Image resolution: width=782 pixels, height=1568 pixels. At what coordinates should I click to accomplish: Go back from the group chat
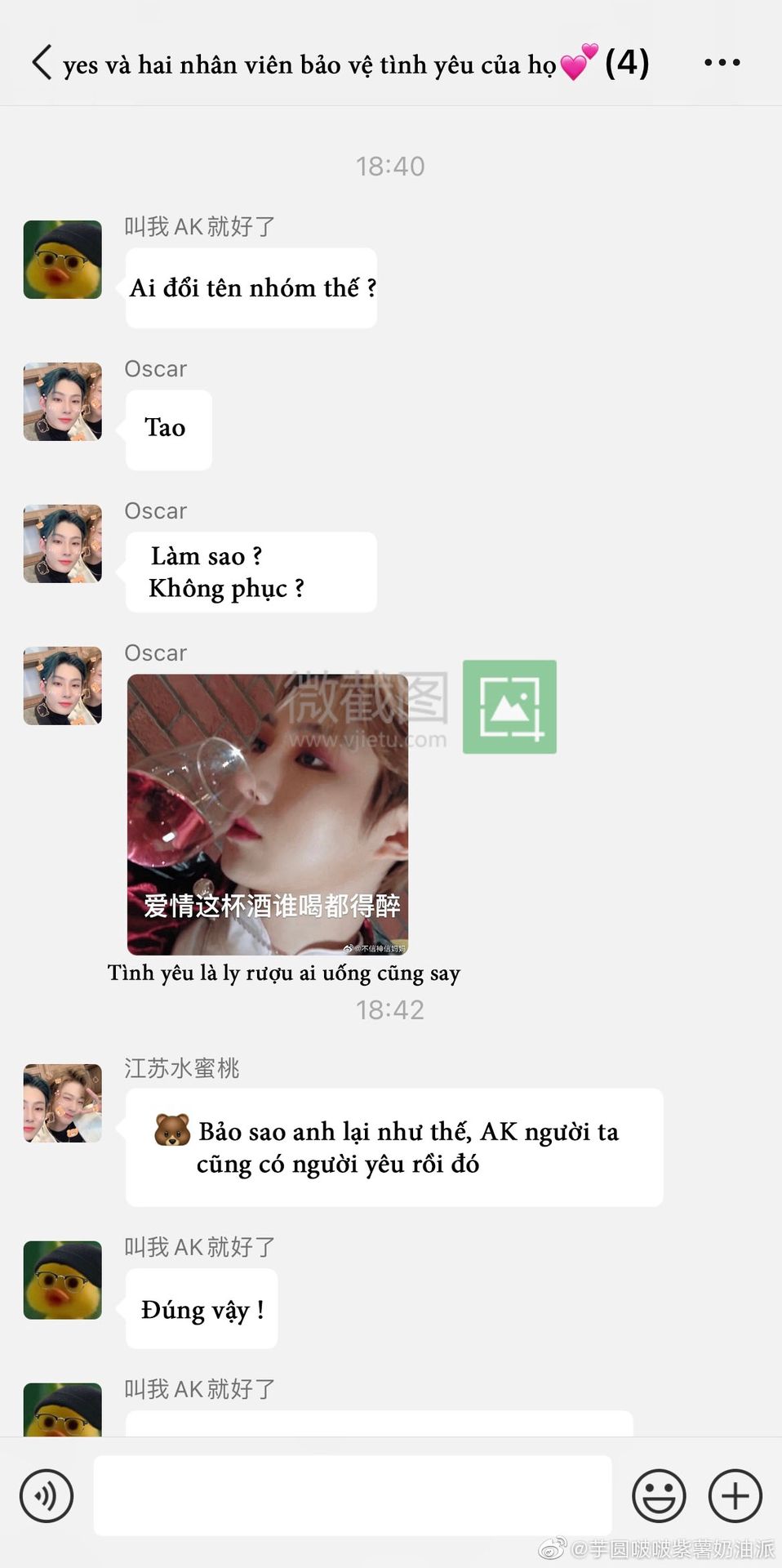[42, 62]
